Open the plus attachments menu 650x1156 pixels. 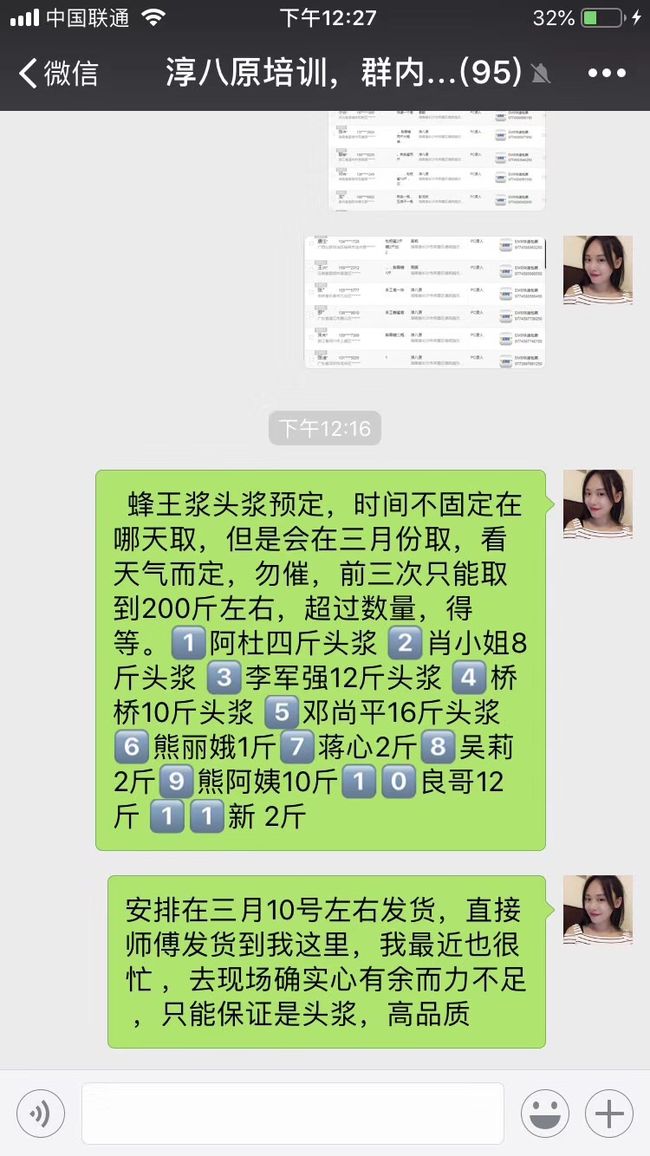coord(609,1113)
